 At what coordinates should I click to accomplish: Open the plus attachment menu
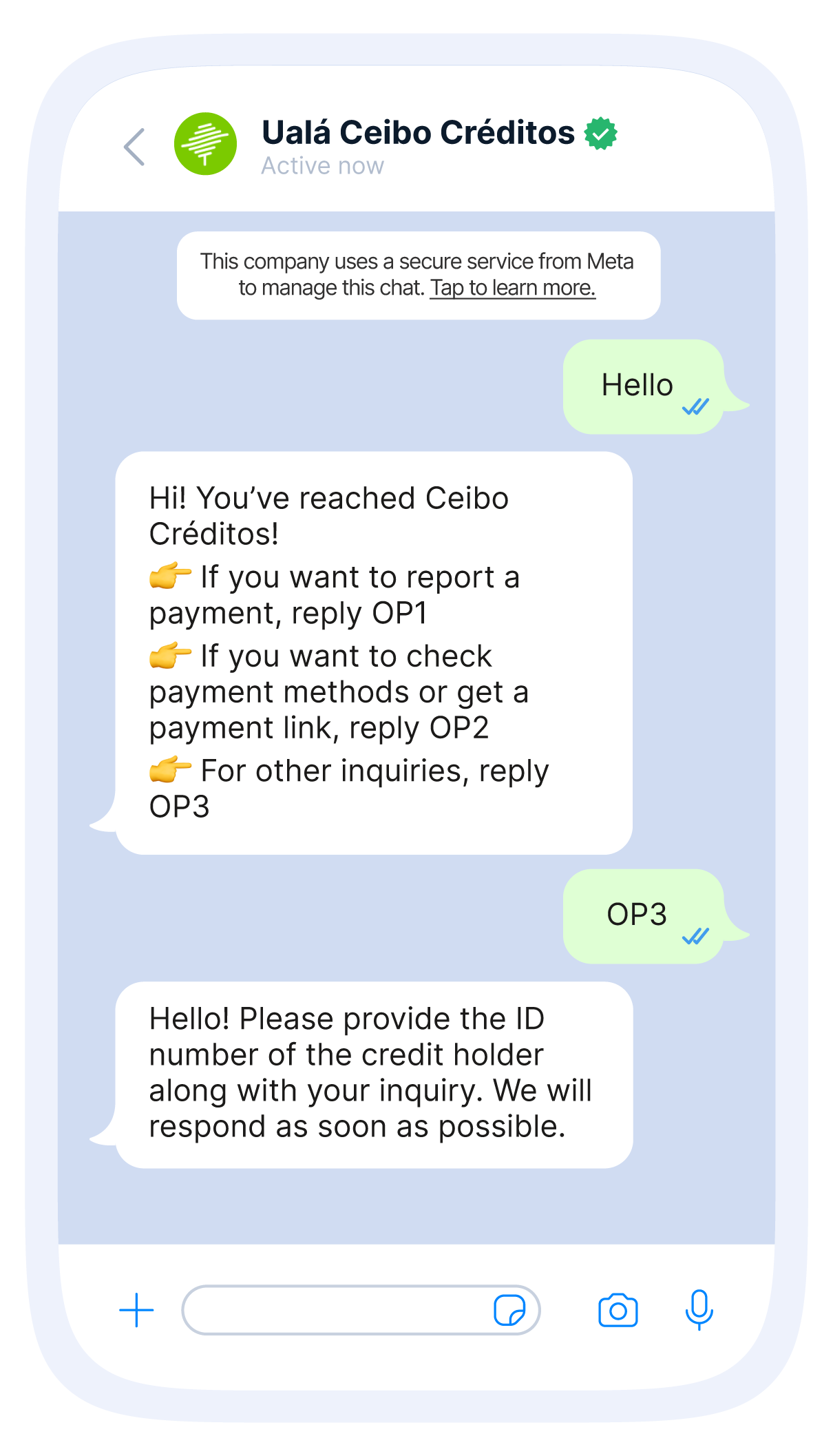(x=136, y=1310)
